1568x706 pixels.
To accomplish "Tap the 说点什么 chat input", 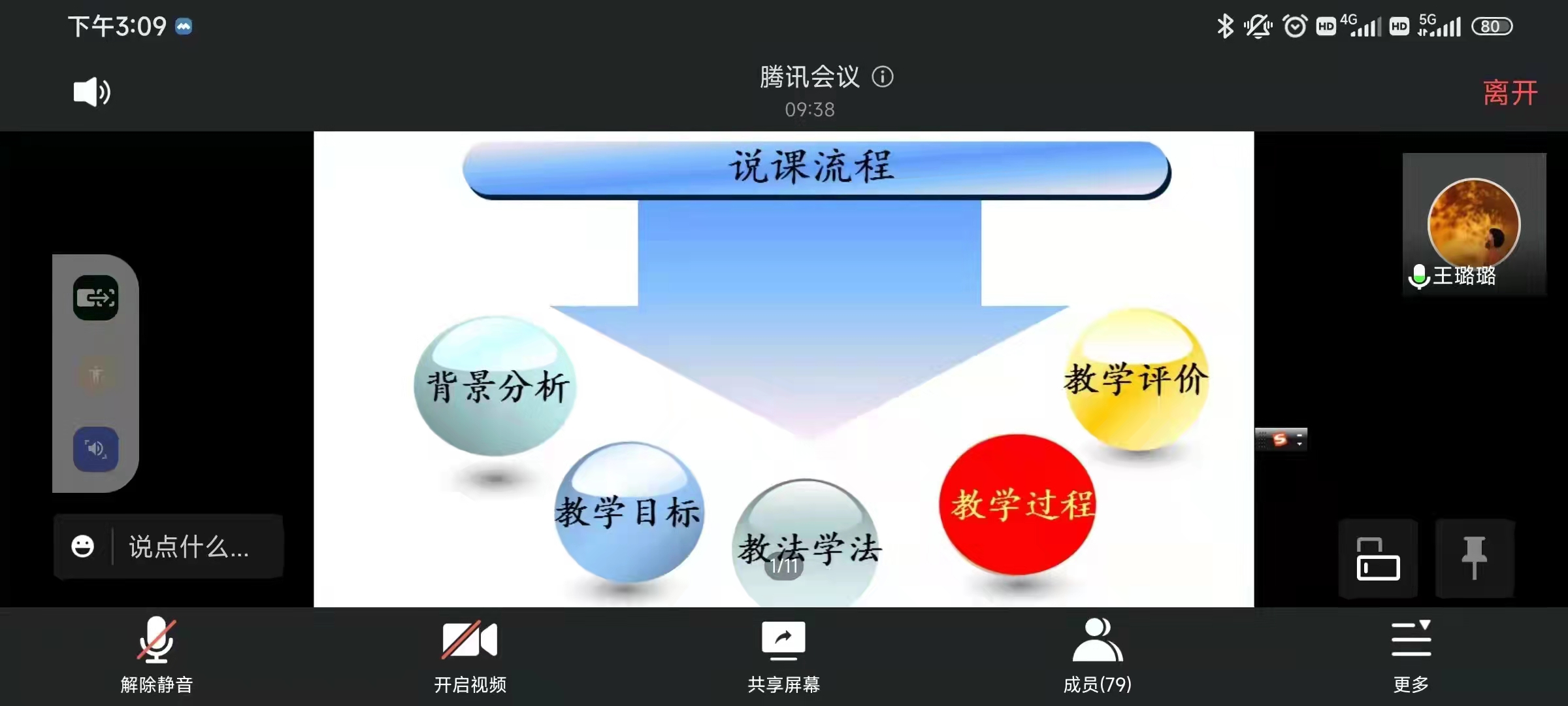I will (189, 546).
